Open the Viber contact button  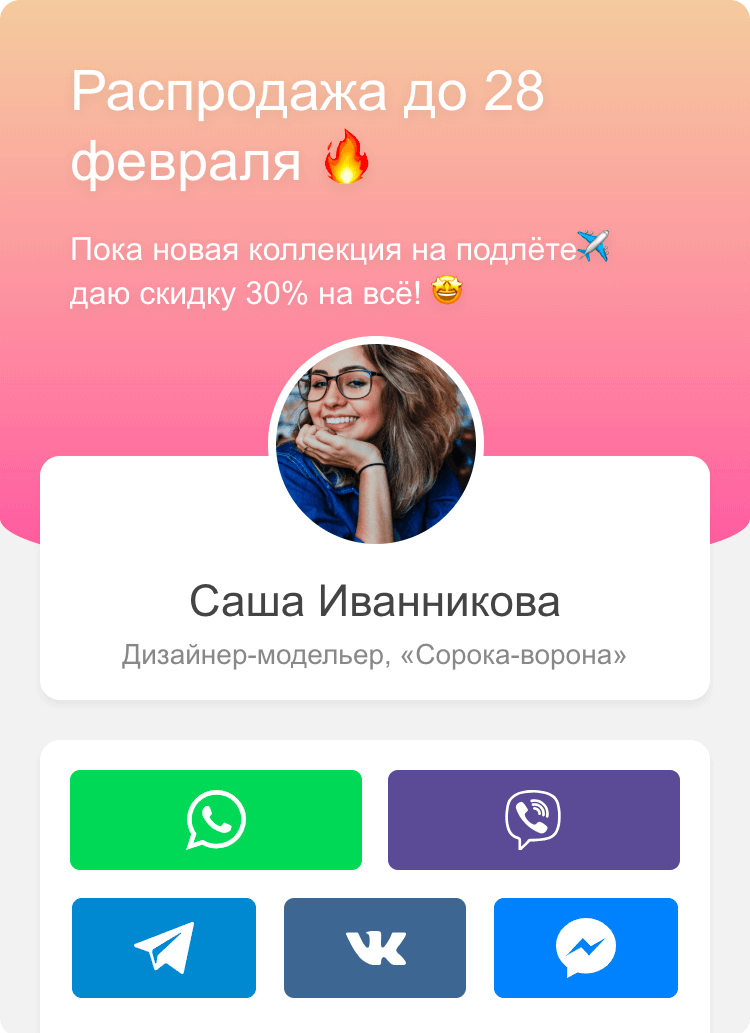pyautogui.click(x=533, y=820)
